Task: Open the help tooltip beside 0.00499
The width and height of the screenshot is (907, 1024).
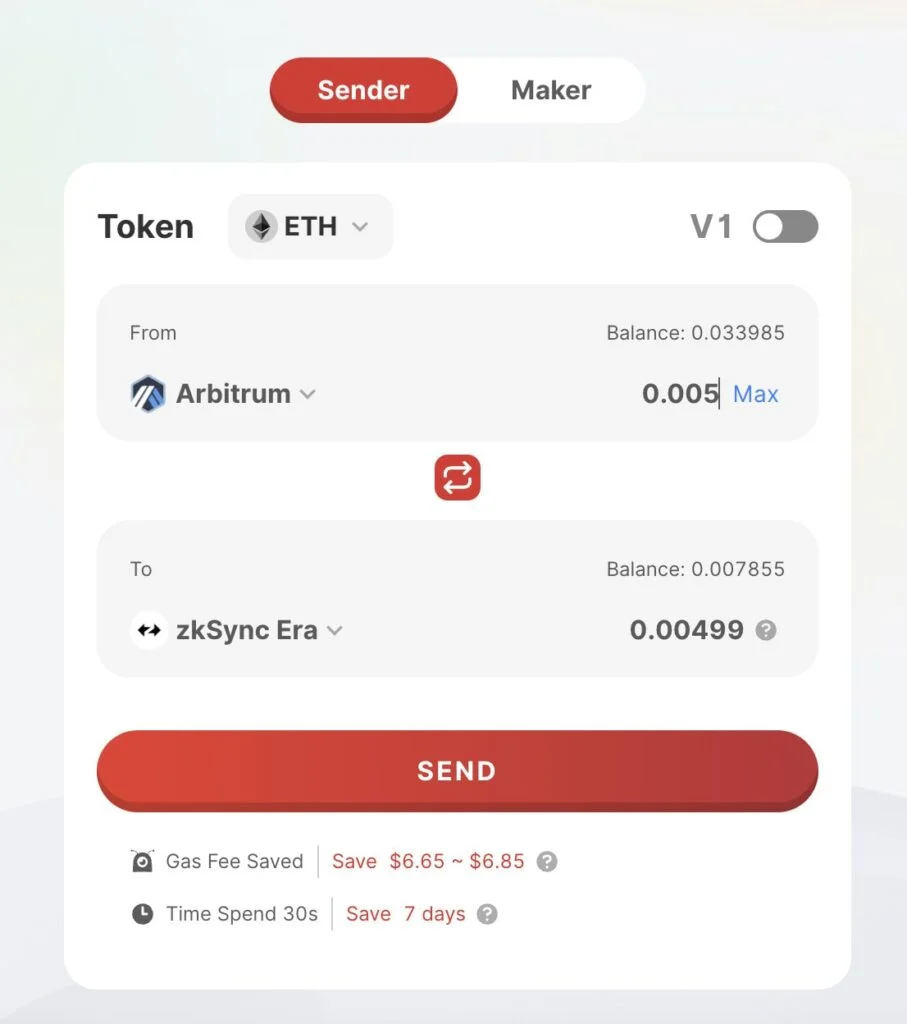Action: [x=766, y=630]
